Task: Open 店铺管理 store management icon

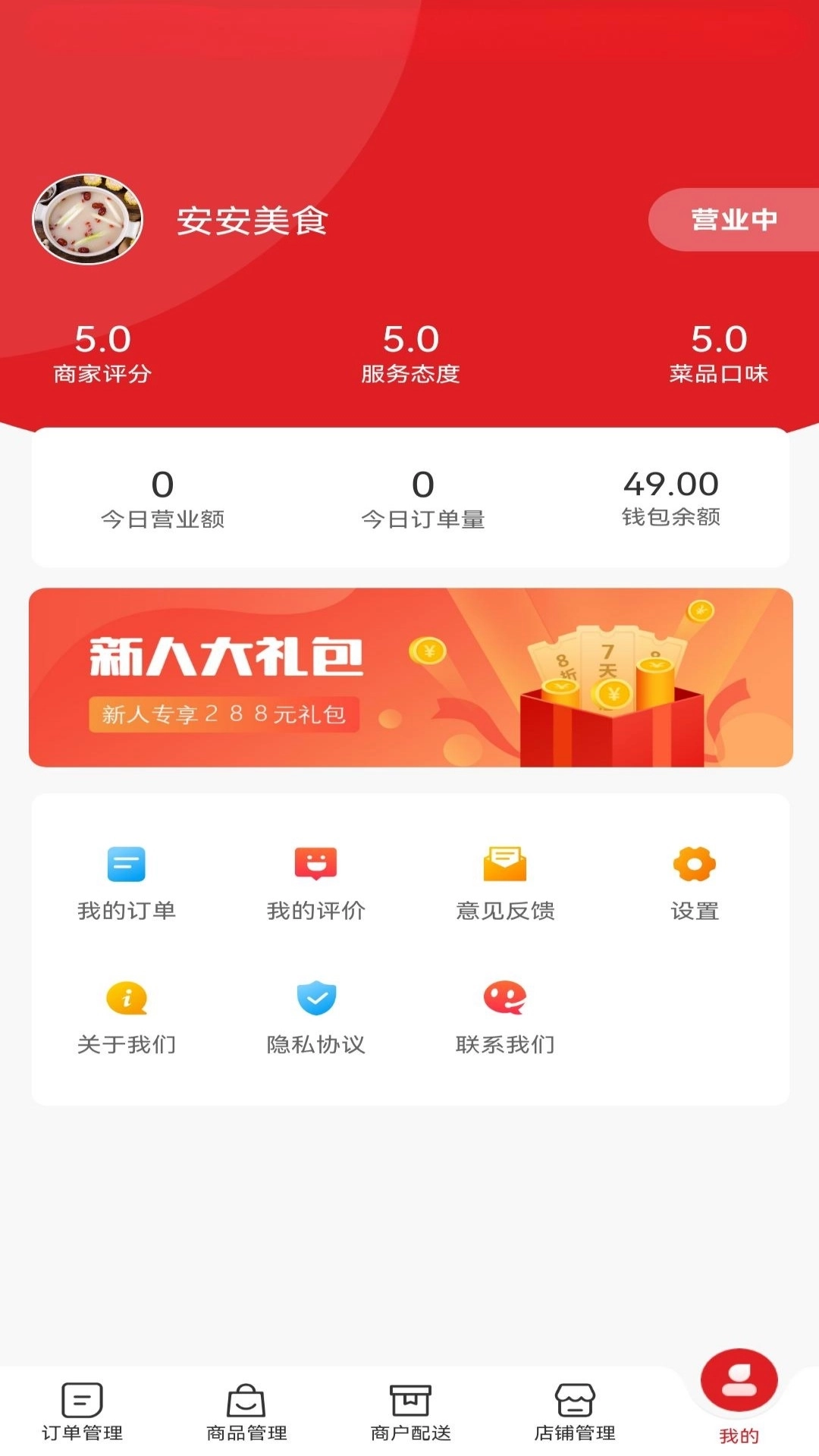Action: point(574,1399)
